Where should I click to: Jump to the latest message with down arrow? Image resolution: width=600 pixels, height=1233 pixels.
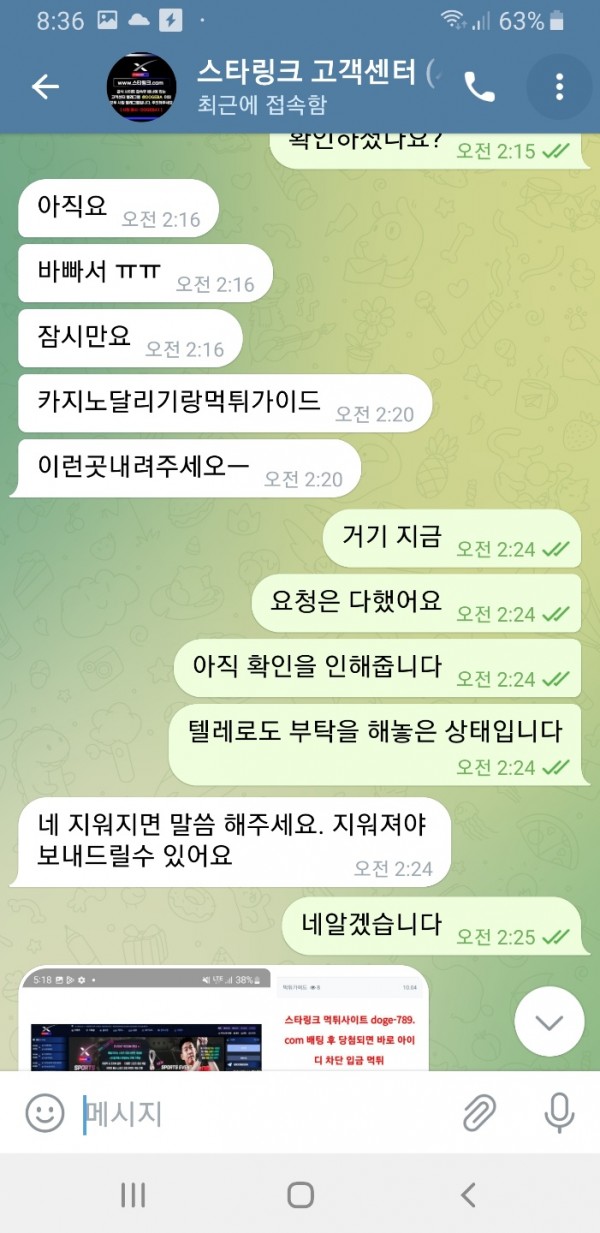pyautogui.click(x=549, y=1022)
